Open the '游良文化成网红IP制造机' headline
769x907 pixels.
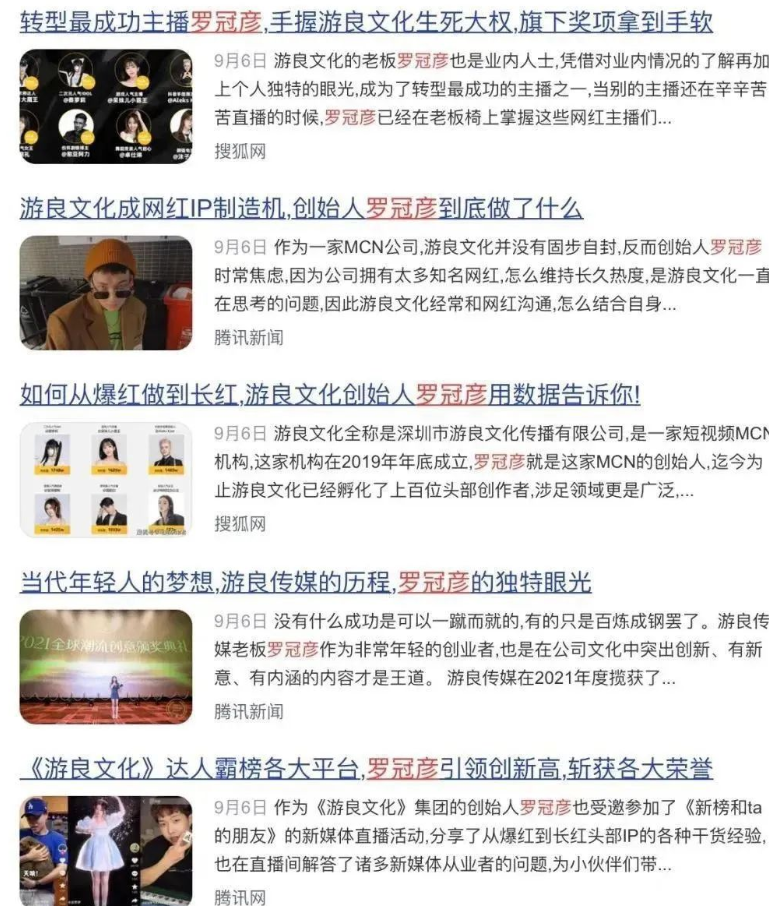pyautogui.click(x=300, y=208)
